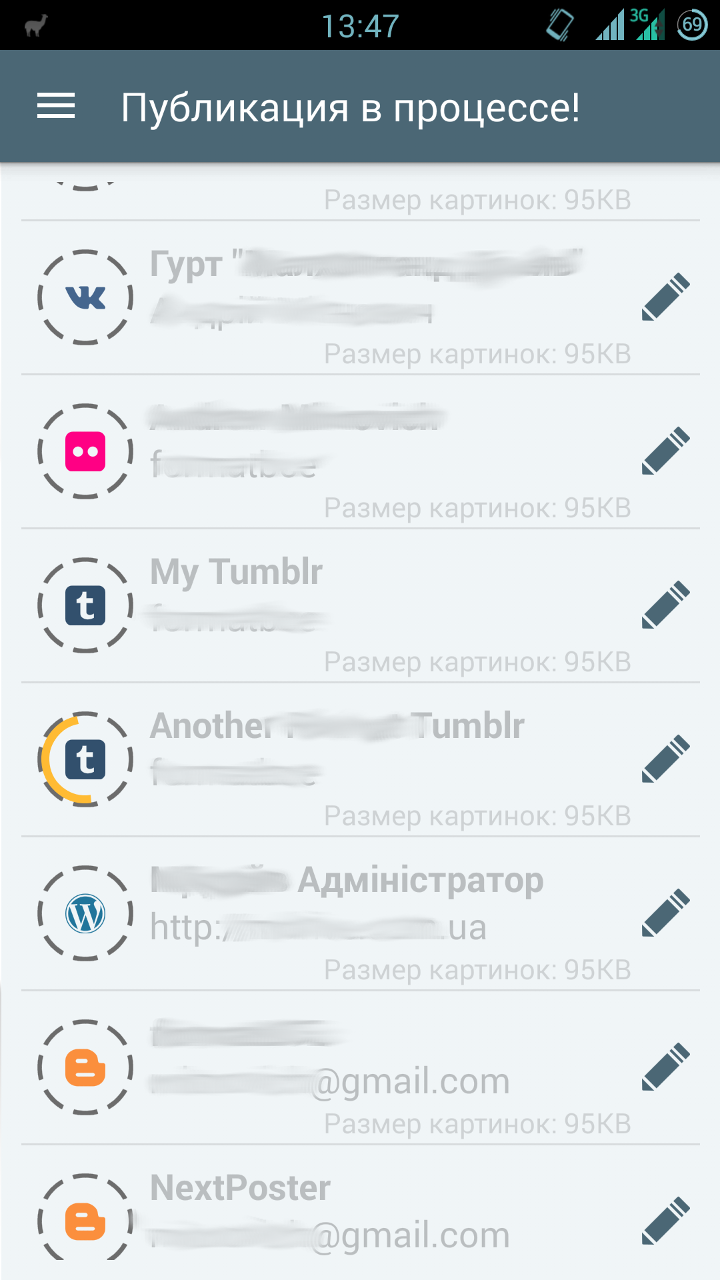
Task: Click the edit pencil for the WordPress account
Action: pos(665,913)
